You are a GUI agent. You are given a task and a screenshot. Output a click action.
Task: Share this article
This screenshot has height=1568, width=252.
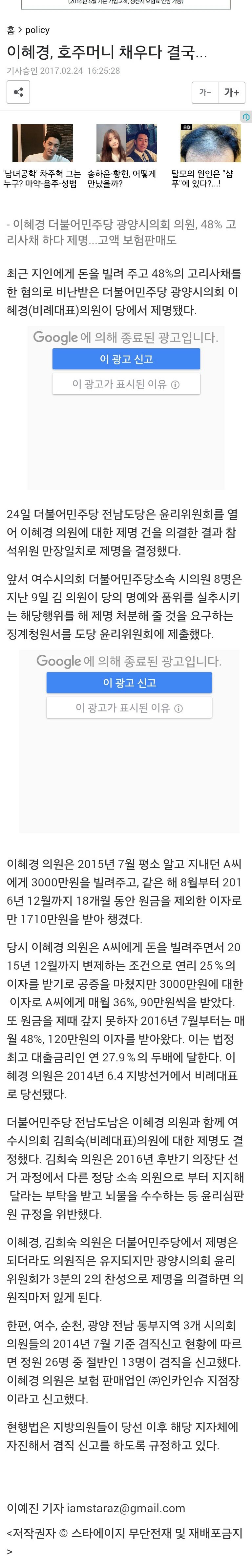coord(18,92)
